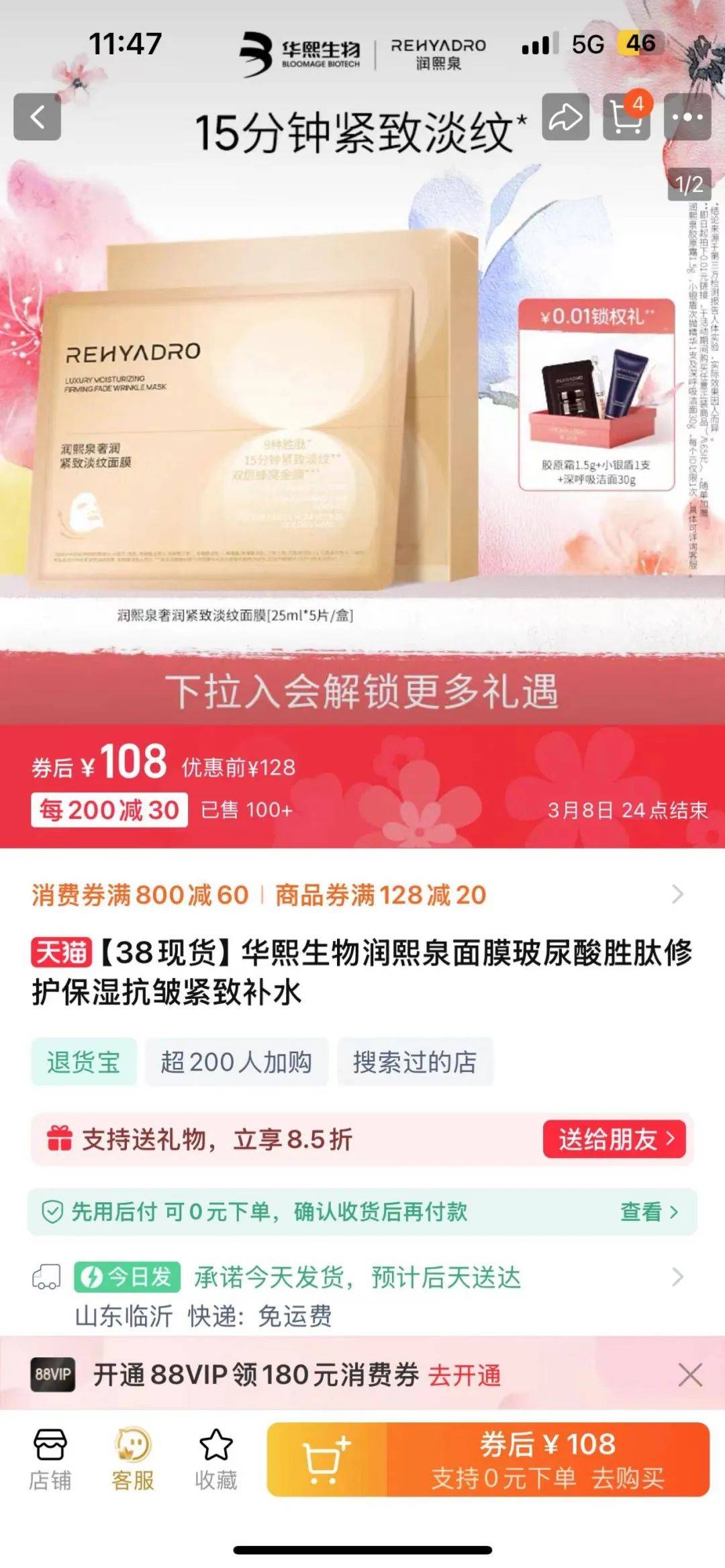The image size is (725, 1568).
Task: Share this product
Action: (565, 117)
